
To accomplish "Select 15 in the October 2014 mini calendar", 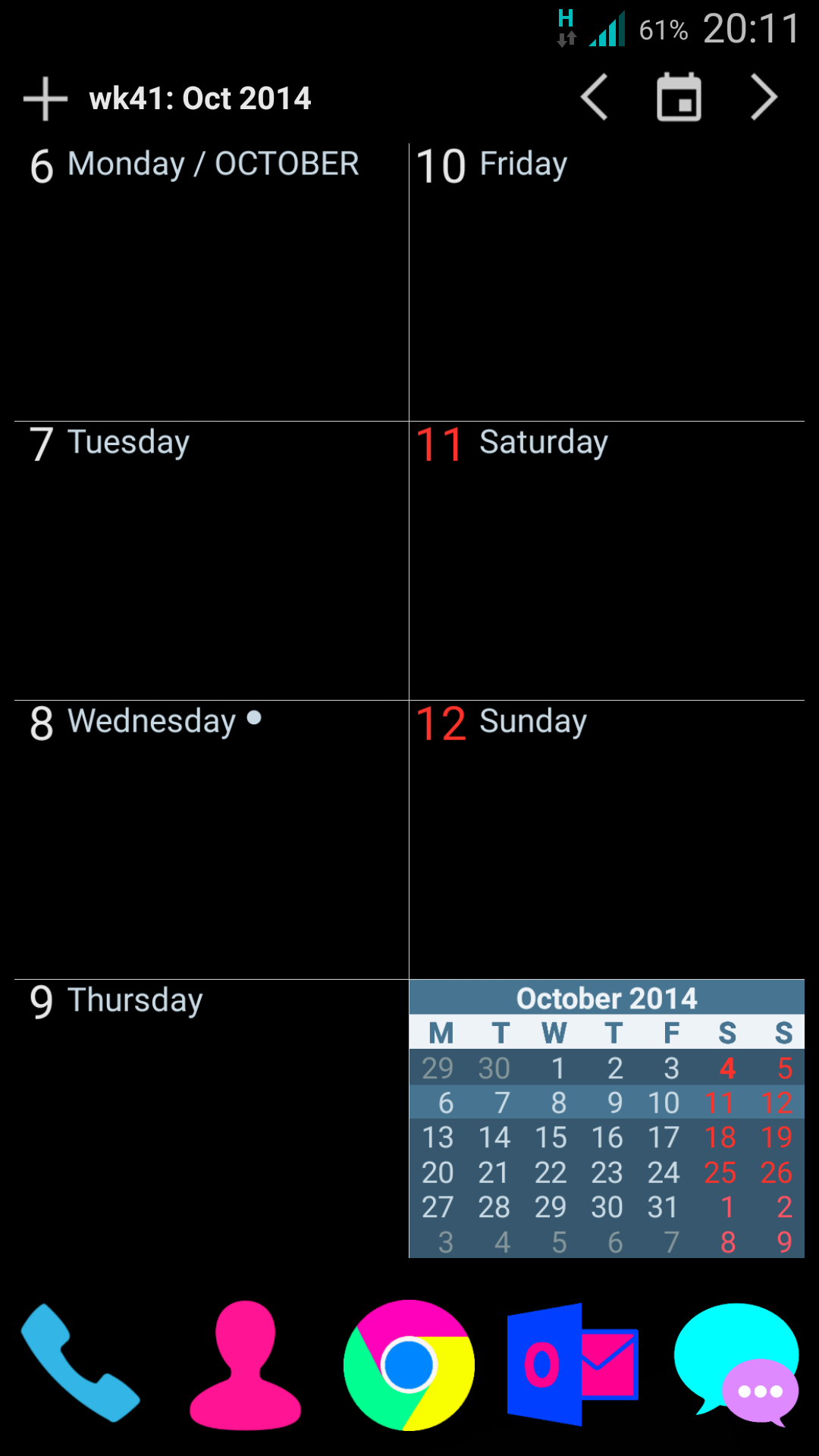I will pyautogui.click(x=551, y=1137).
